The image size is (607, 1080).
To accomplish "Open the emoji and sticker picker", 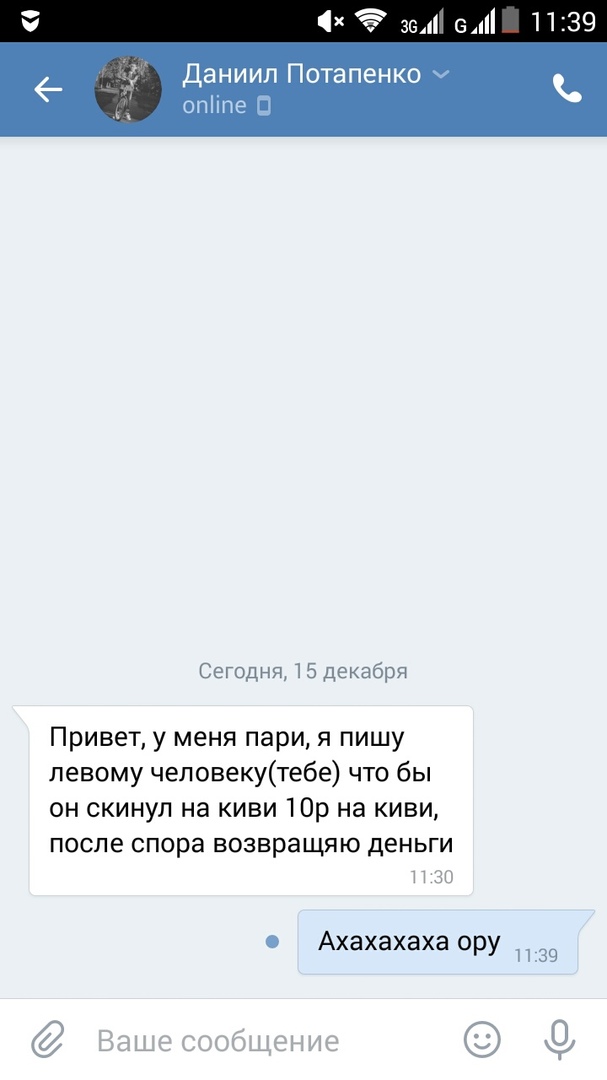I will click(x=482, y=1040).
